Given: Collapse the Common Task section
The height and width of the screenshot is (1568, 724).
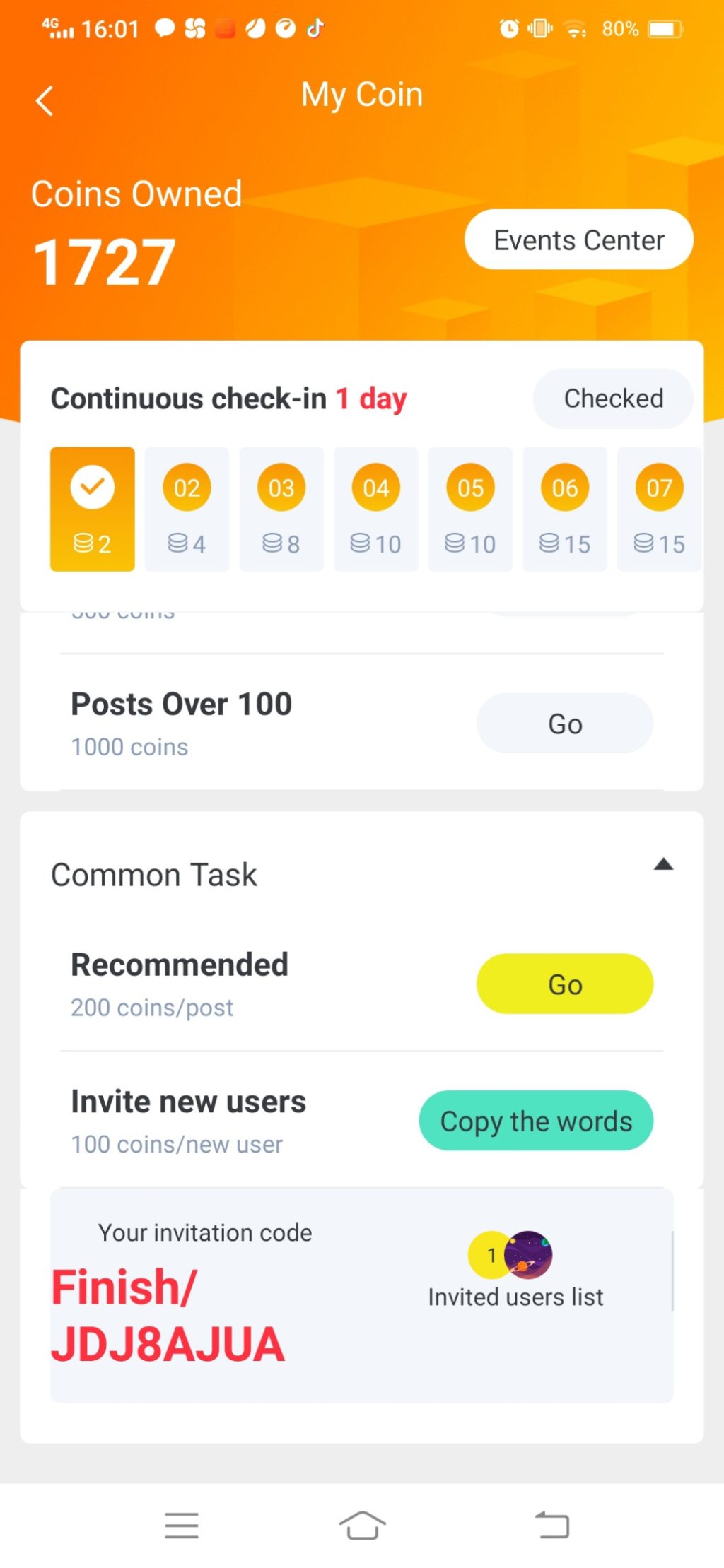Looking at the screenshot, I should (662, 864).
